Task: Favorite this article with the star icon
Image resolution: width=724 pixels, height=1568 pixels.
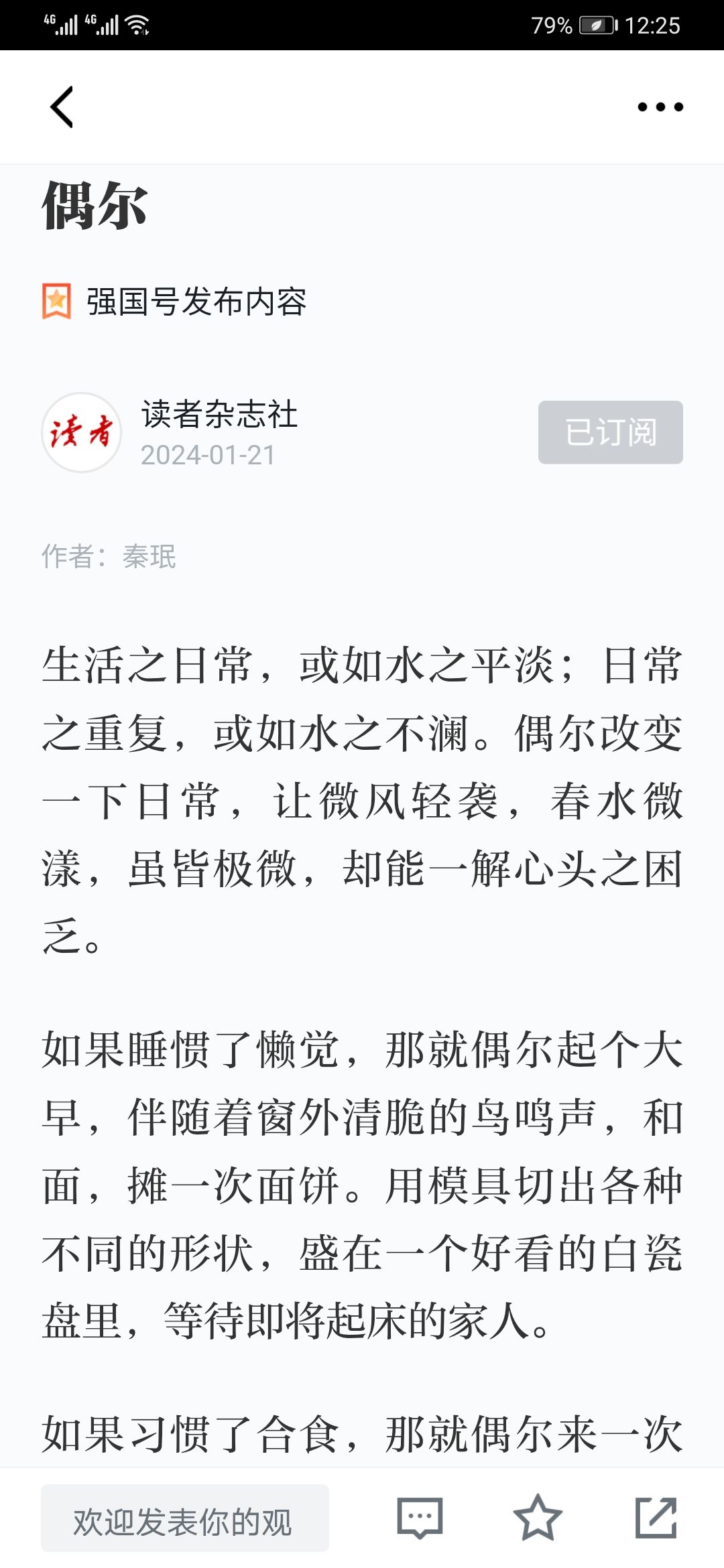Action: coord(538,1518)
